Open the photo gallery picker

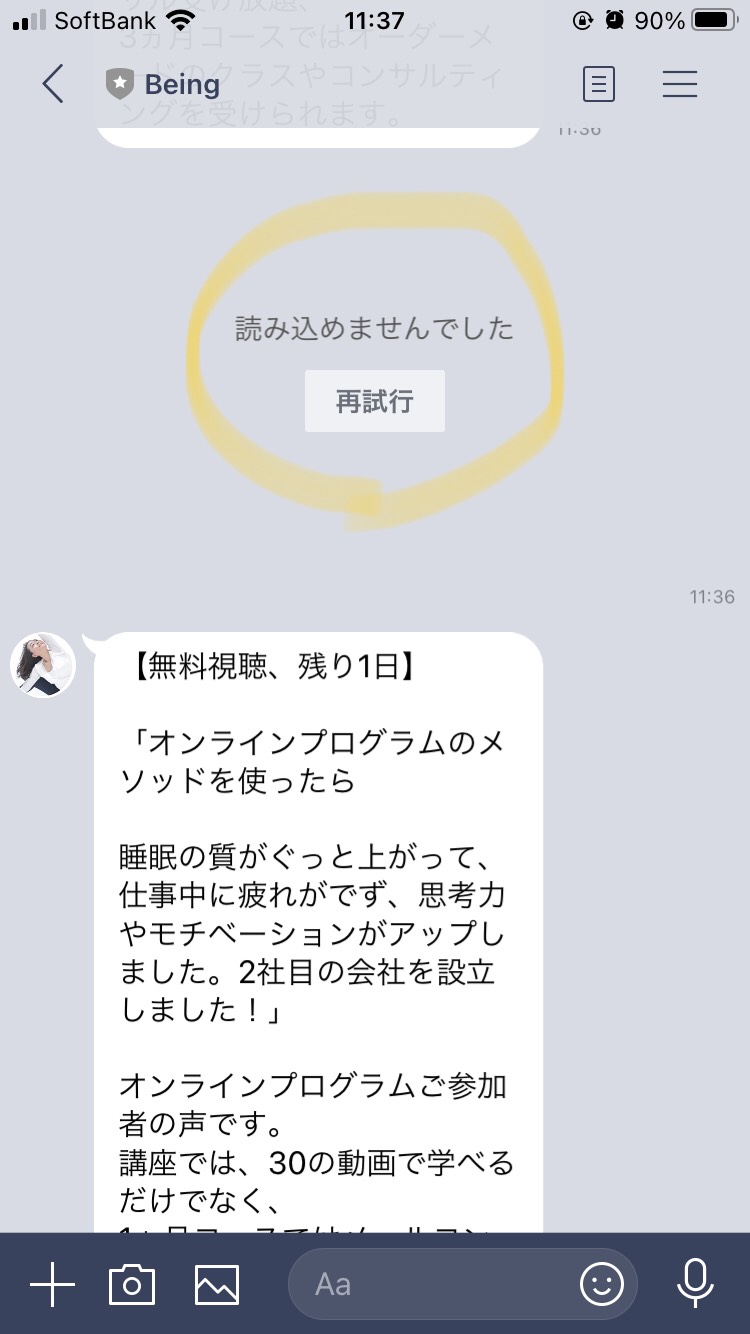pos(216,1284)
